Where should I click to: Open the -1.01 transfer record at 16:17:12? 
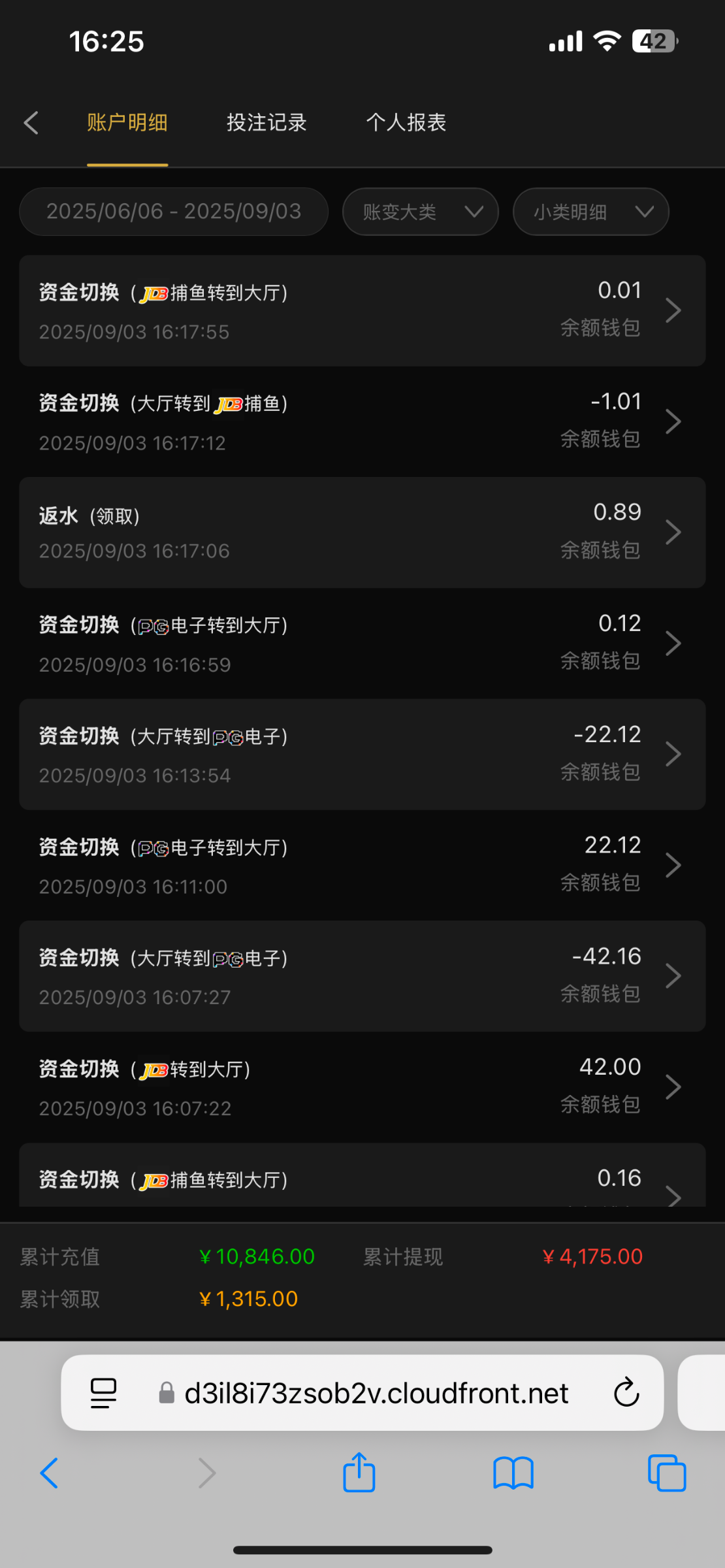pyautogui.click(x=362, y=421)
